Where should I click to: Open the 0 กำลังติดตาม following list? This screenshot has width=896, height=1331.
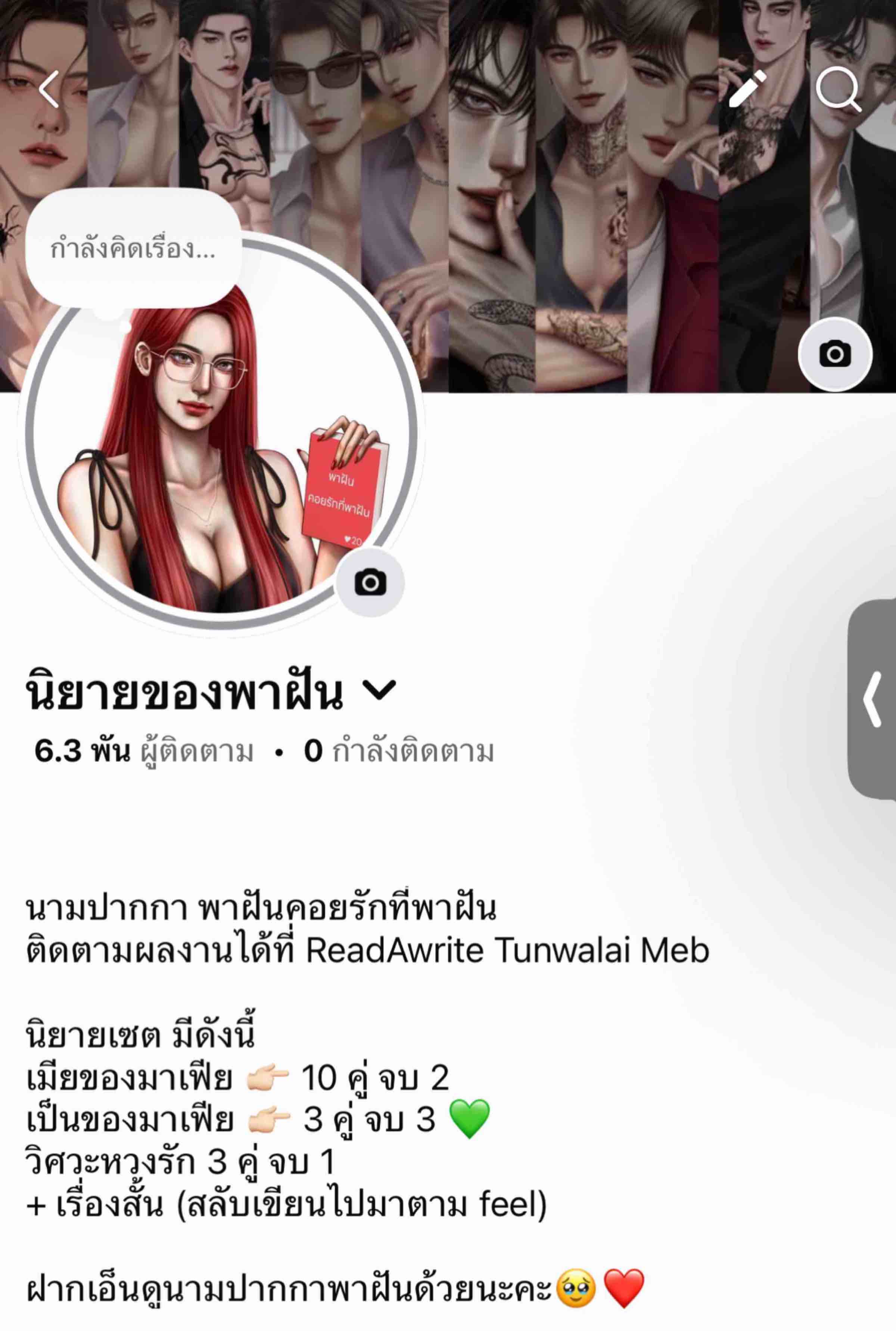coord(399,751)
